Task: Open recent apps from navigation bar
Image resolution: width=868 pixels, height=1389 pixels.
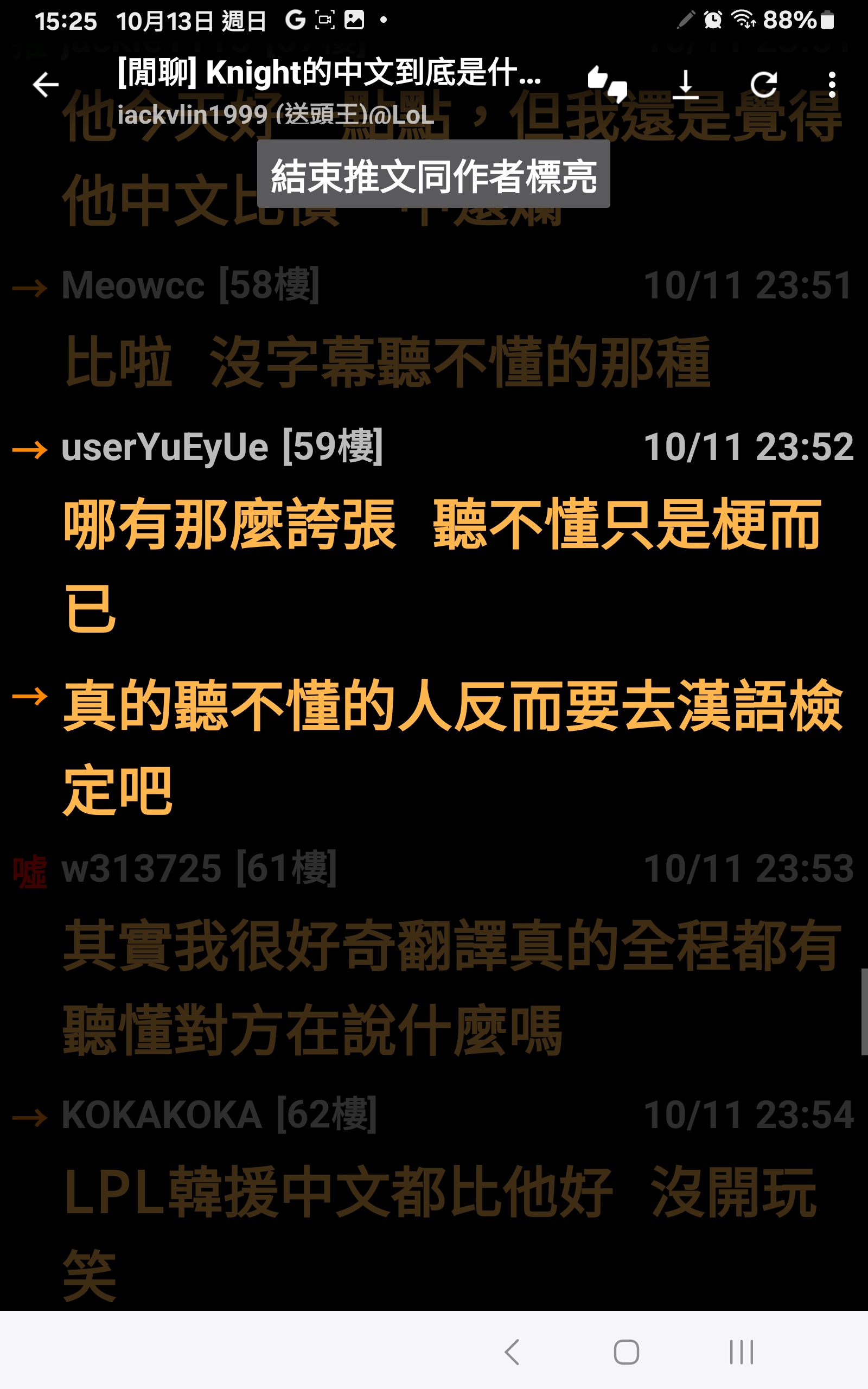Action: (x=741, y=1352)
